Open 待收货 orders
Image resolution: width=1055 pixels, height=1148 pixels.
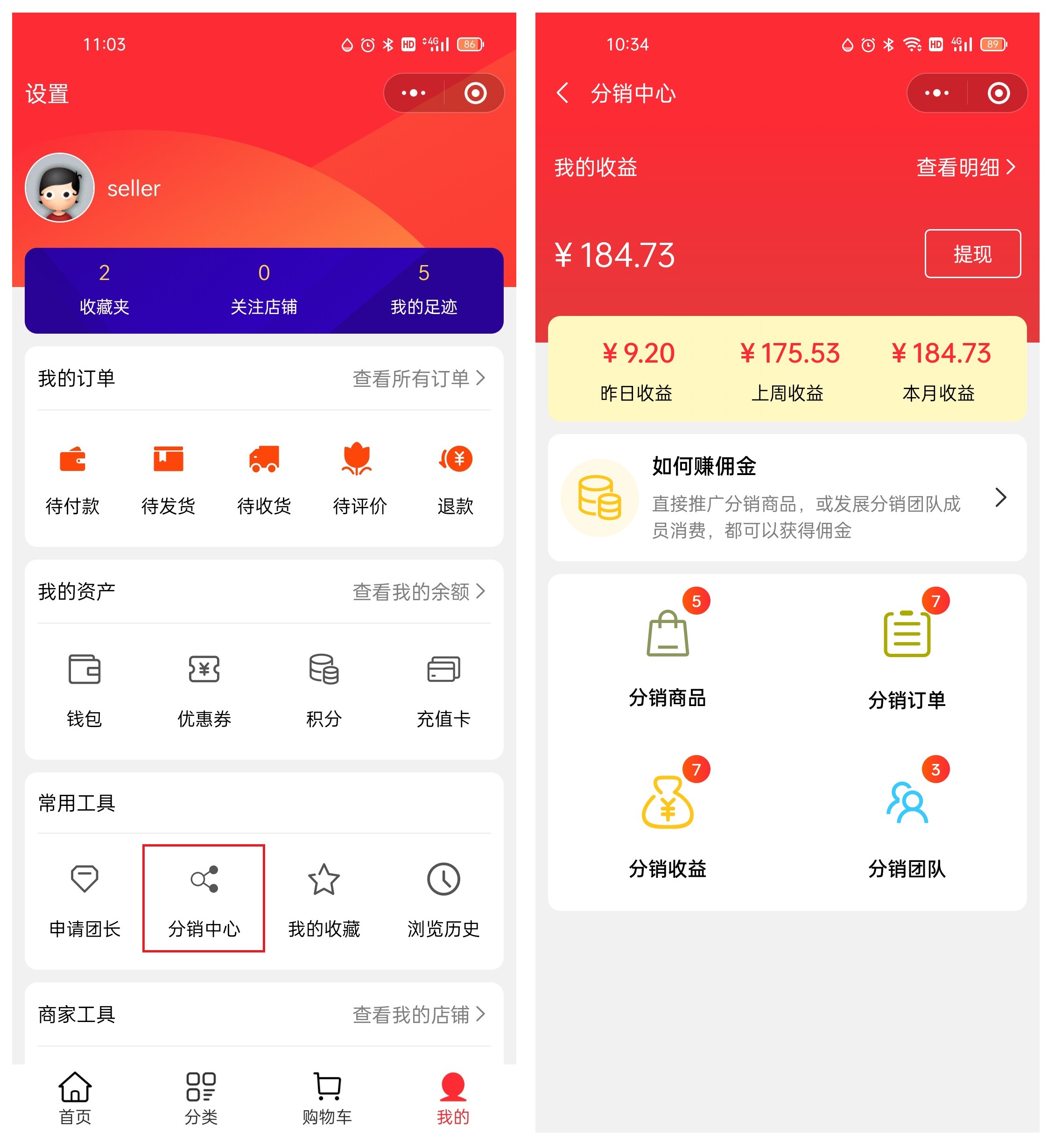[x=264, y=478]
